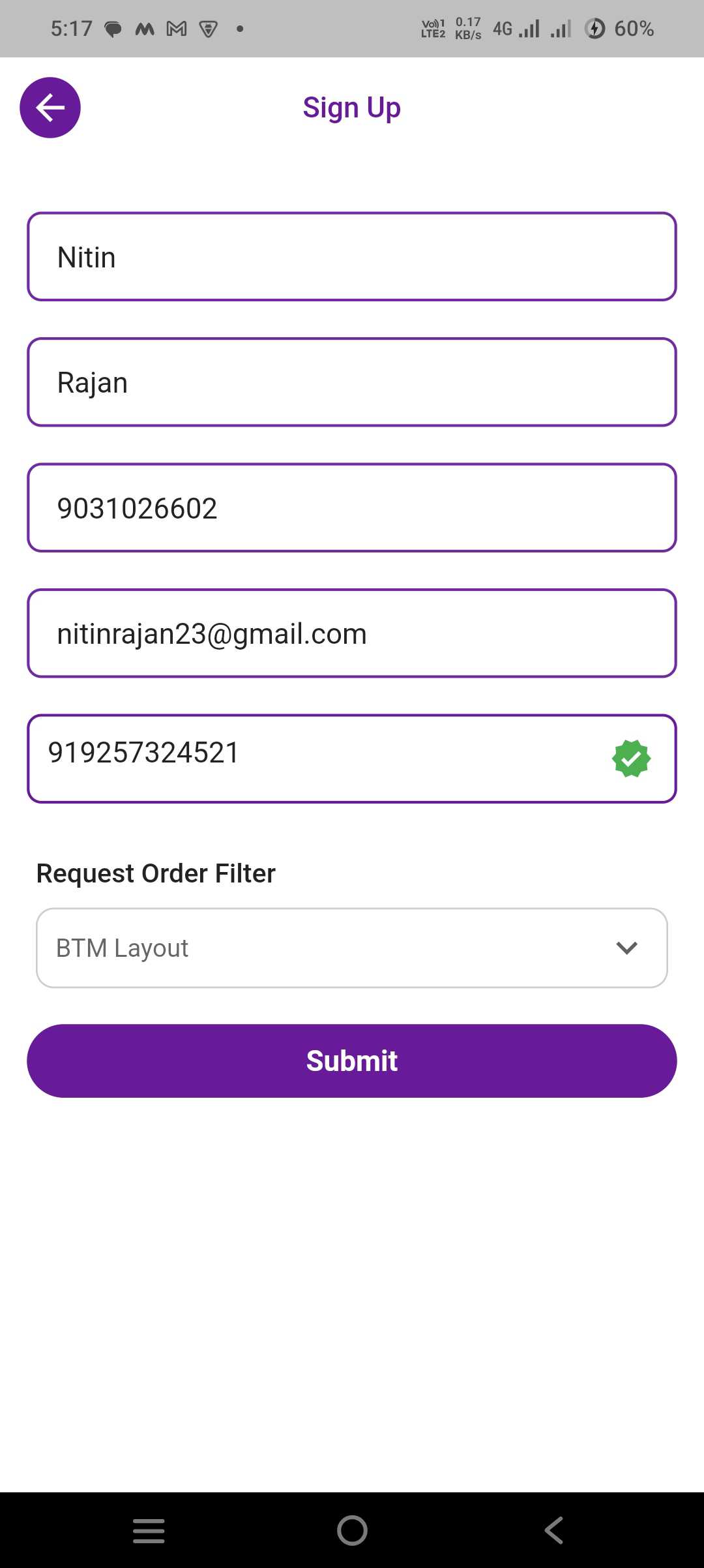Edit the first name field showing Nitin
Image resolution: width=704 pixels, height=1568 pixels.
coord(352,256)
